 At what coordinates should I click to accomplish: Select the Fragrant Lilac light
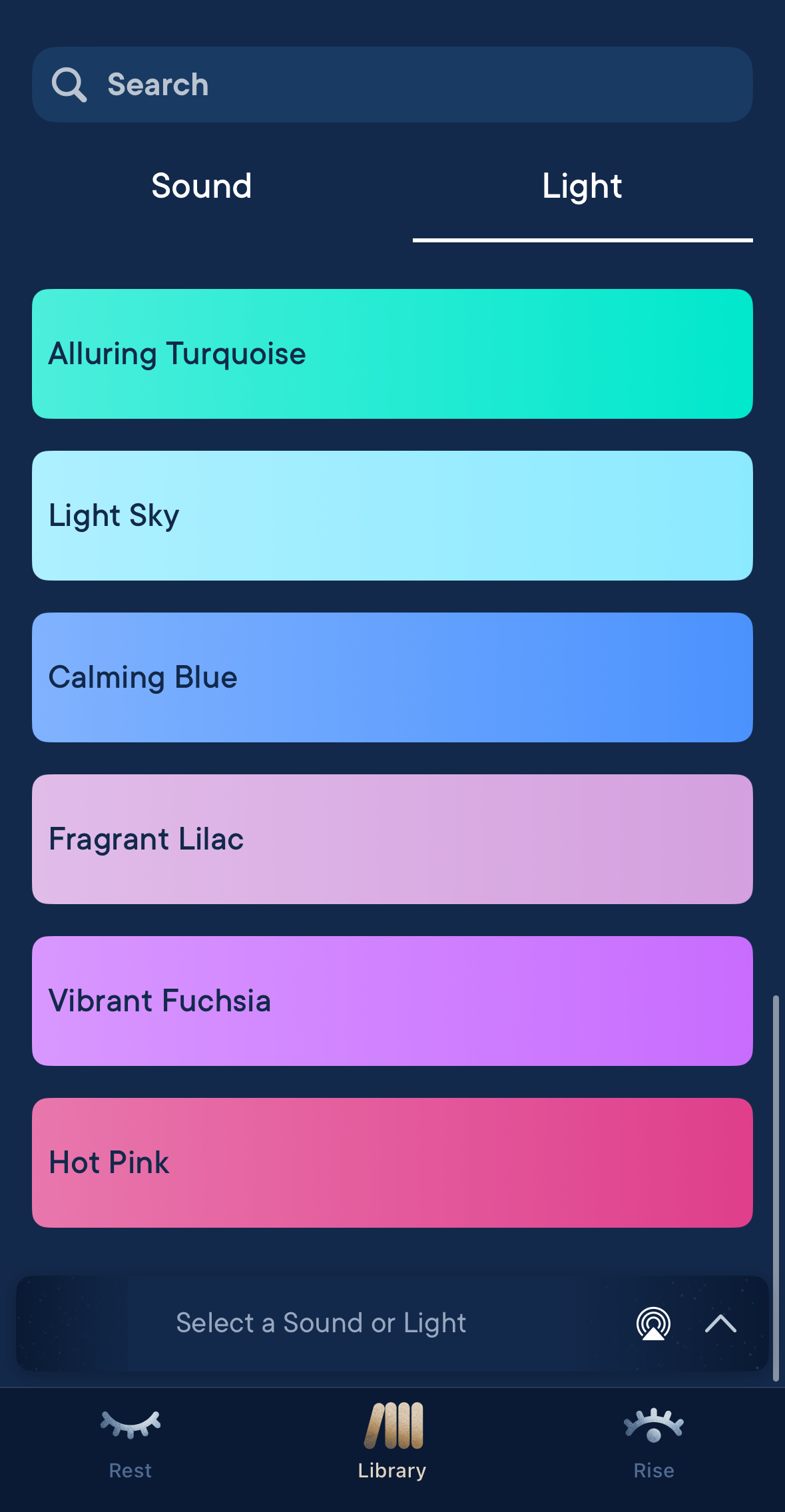(392, 839)
